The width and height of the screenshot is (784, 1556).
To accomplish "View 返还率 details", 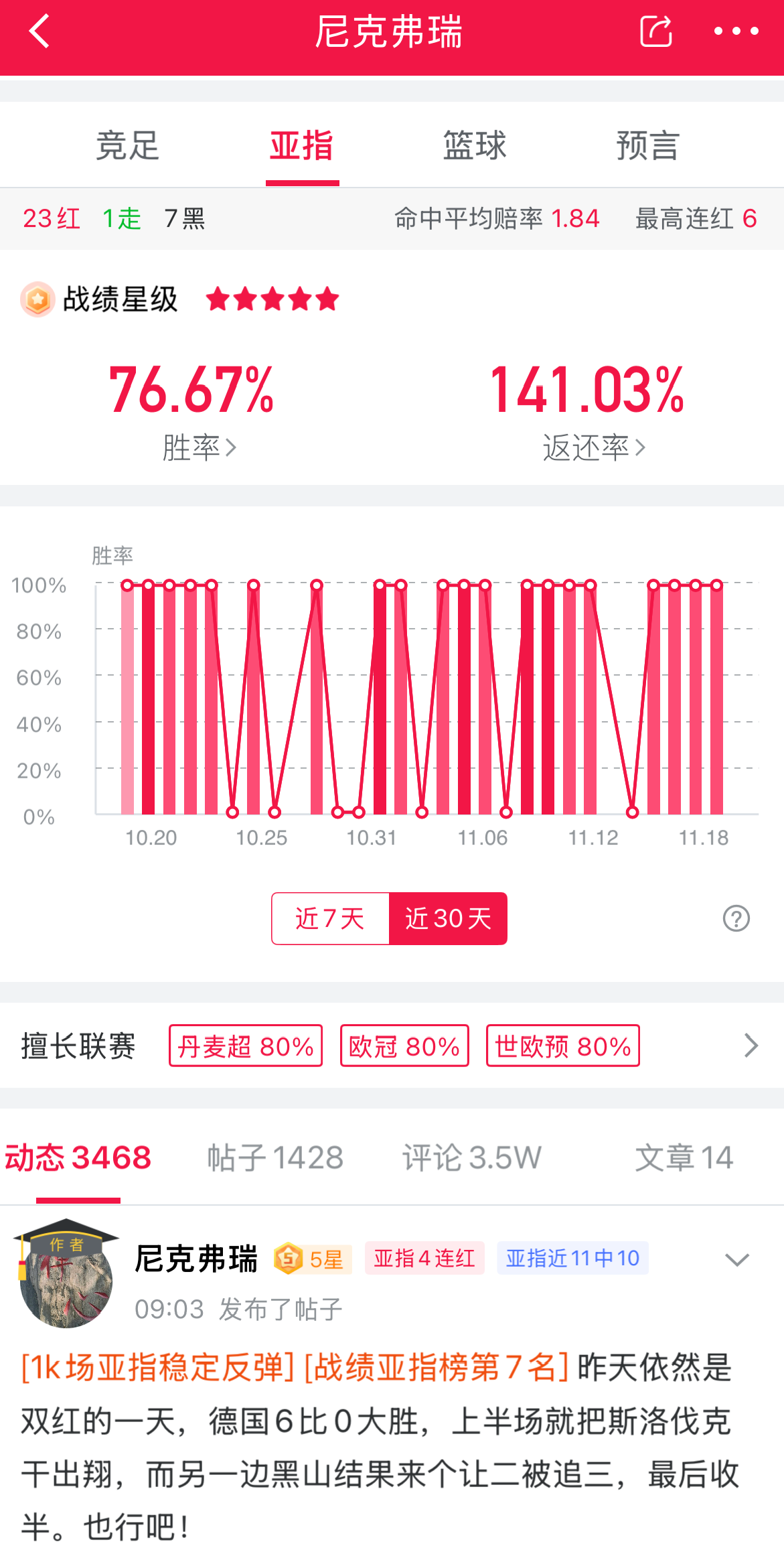I will click(593, 447).
